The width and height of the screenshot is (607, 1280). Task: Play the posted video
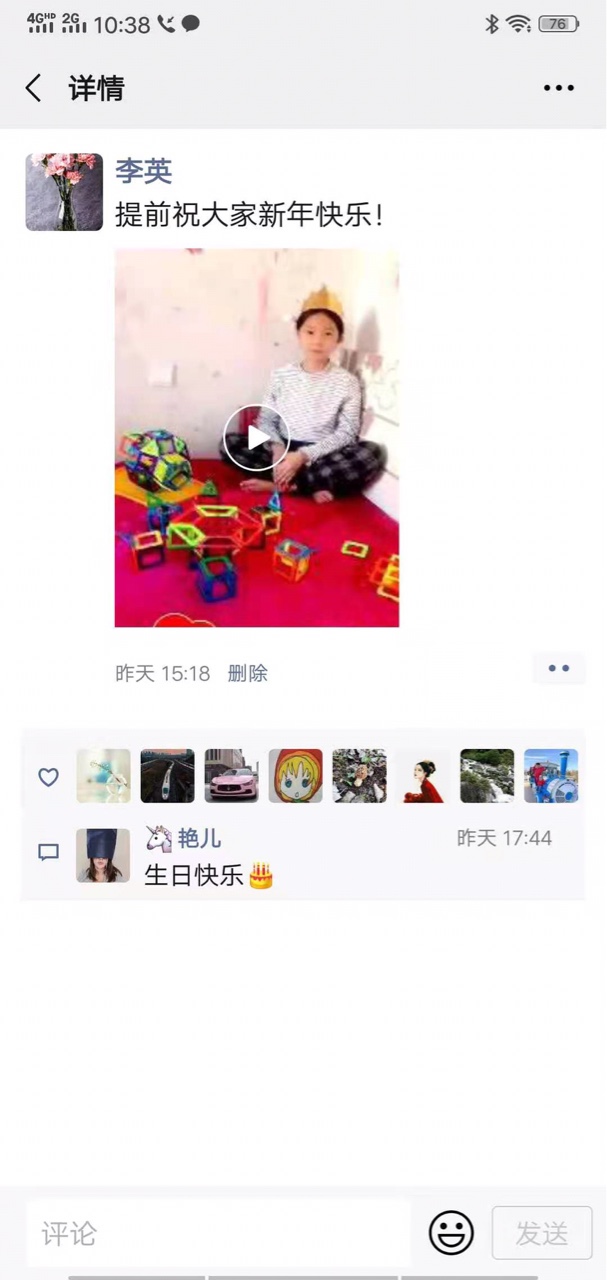pyautogui.click(x=257, y=438)
